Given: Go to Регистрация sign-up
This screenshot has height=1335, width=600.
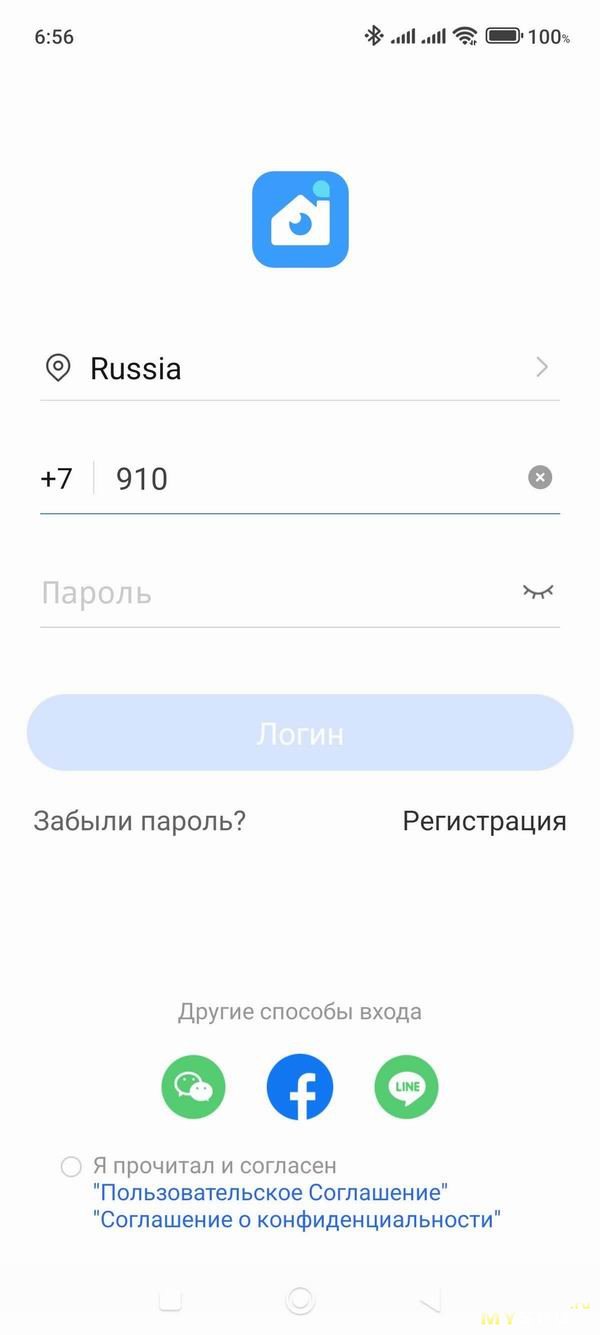Looking at the screenshot, I should (x=484, y=821).
